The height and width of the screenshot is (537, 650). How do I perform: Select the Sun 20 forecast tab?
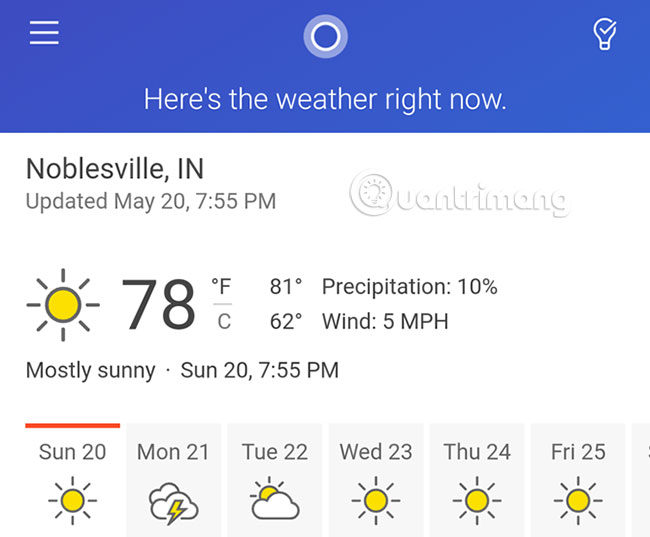[72, 480]
